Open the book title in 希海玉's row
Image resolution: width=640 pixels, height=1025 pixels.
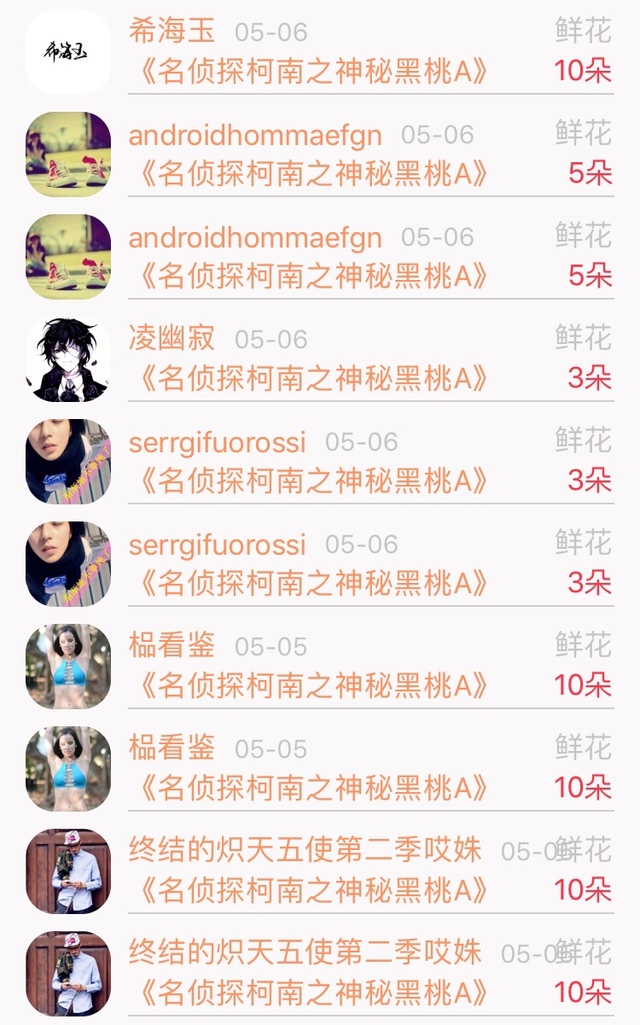click(x=313, y=71)
